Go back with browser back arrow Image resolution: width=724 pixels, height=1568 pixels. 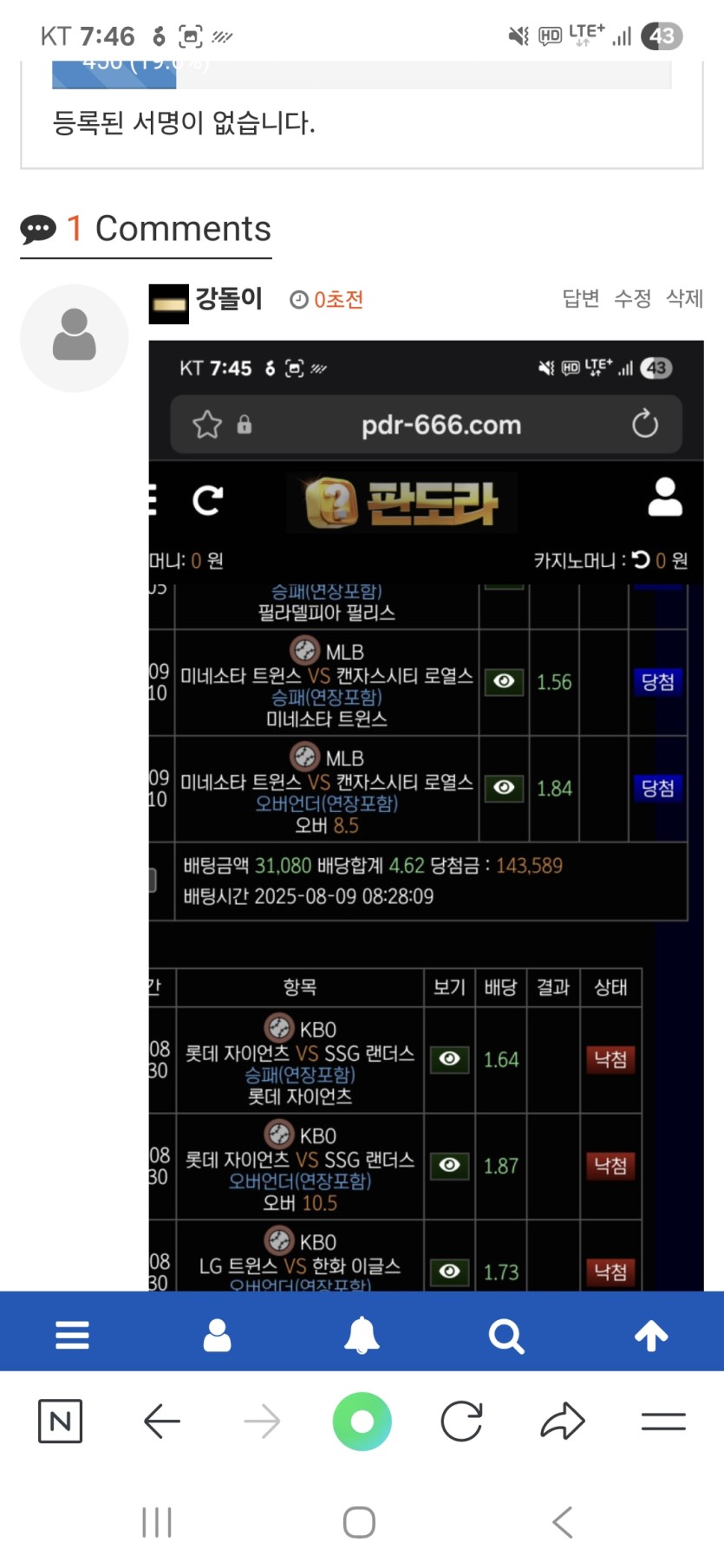click(161, 1422)
